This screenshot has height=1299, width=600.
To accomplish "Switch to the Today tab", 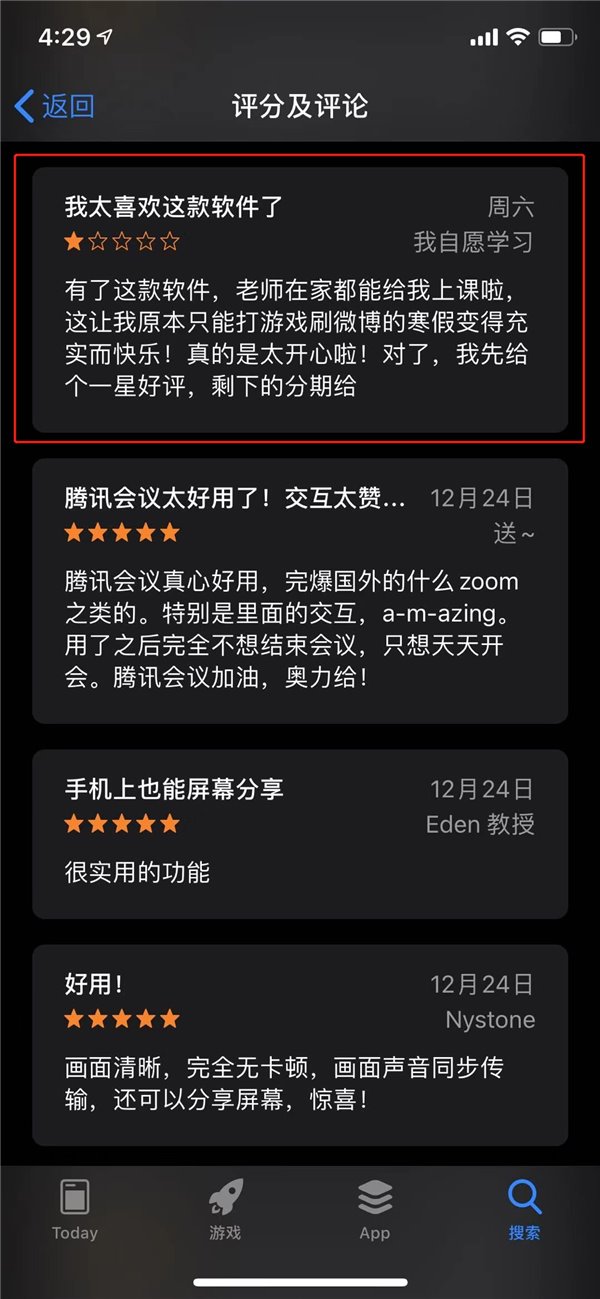I will click(x=75, y=1210).
